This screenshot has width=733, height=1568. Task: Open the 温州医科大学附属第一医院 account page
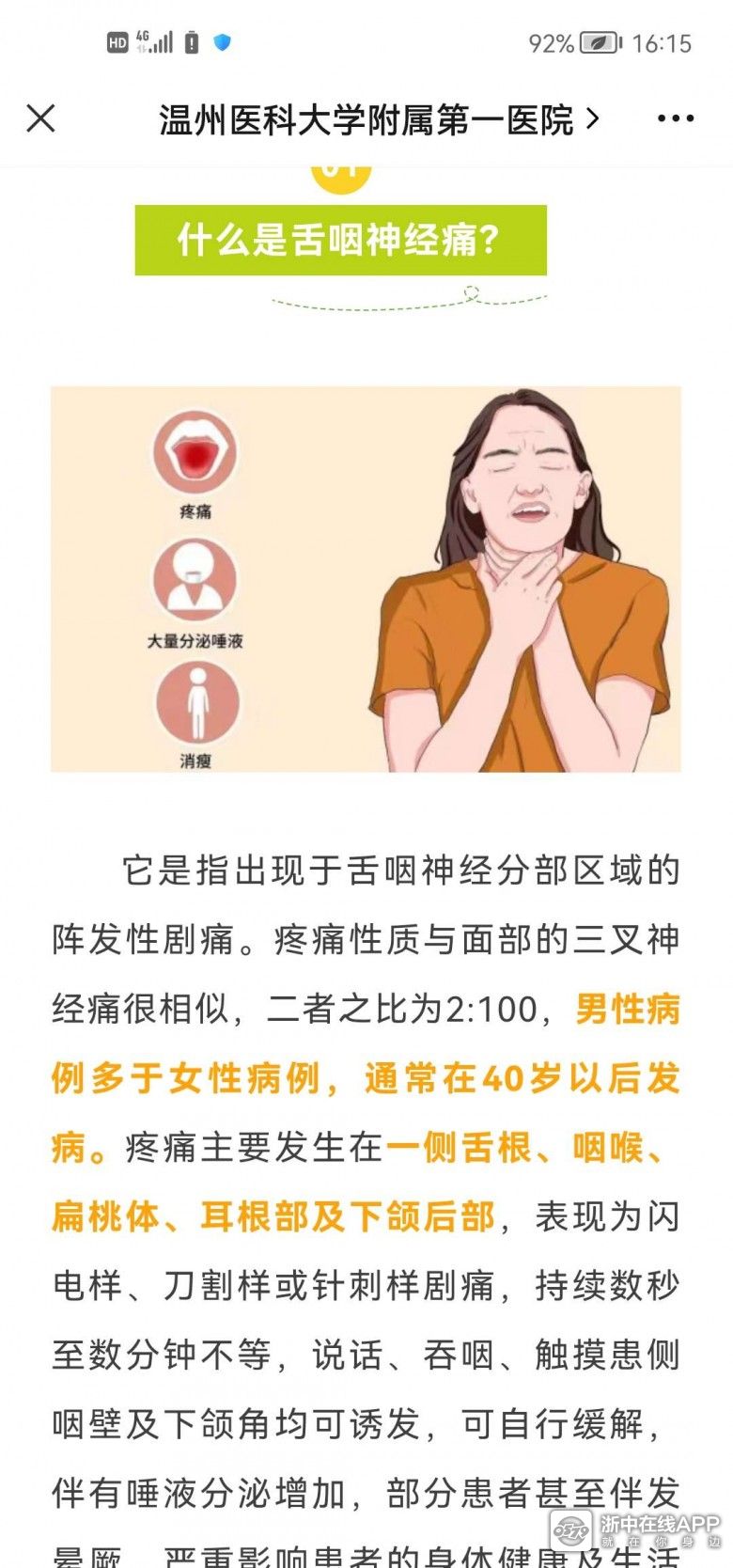click(x=377, y=120)
